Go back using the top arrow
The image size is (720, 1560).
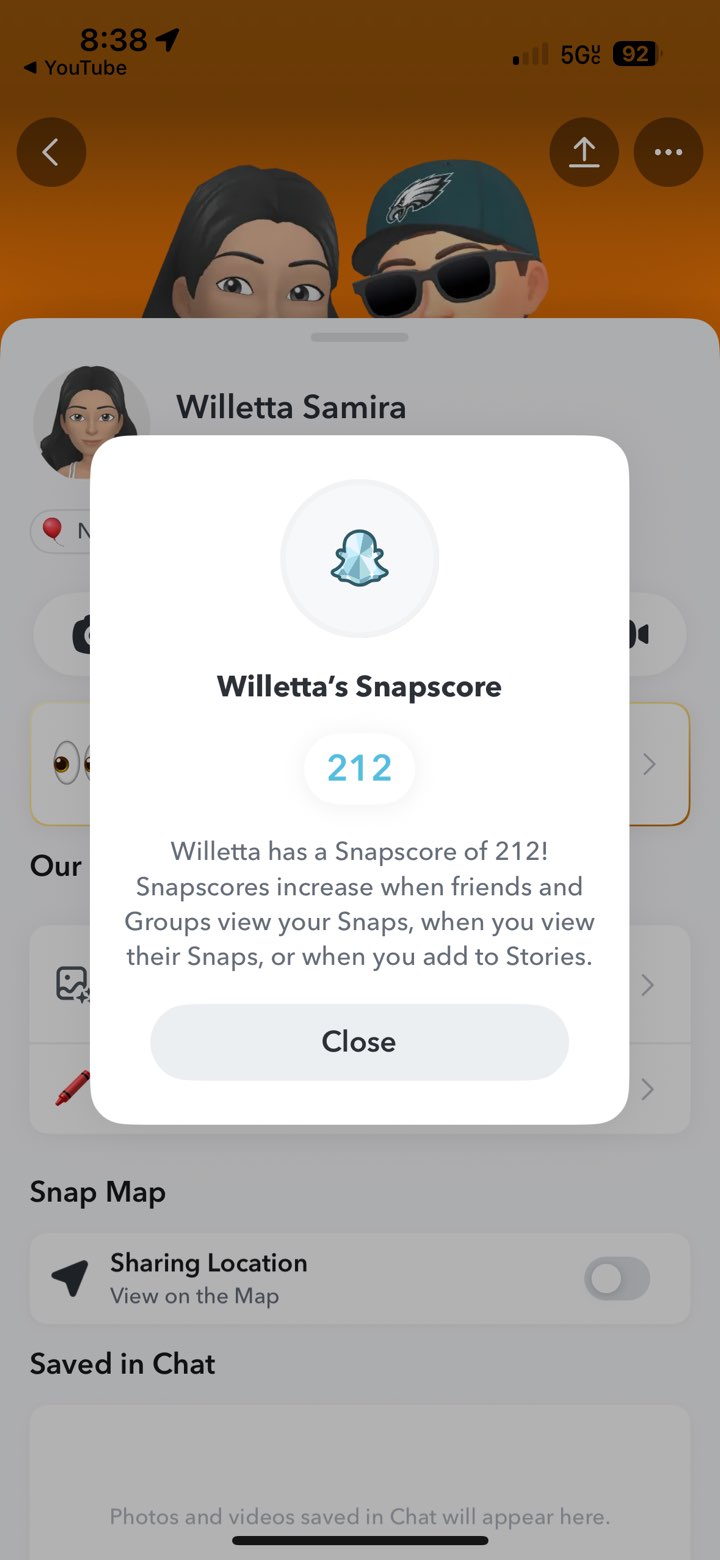(51, 152)
